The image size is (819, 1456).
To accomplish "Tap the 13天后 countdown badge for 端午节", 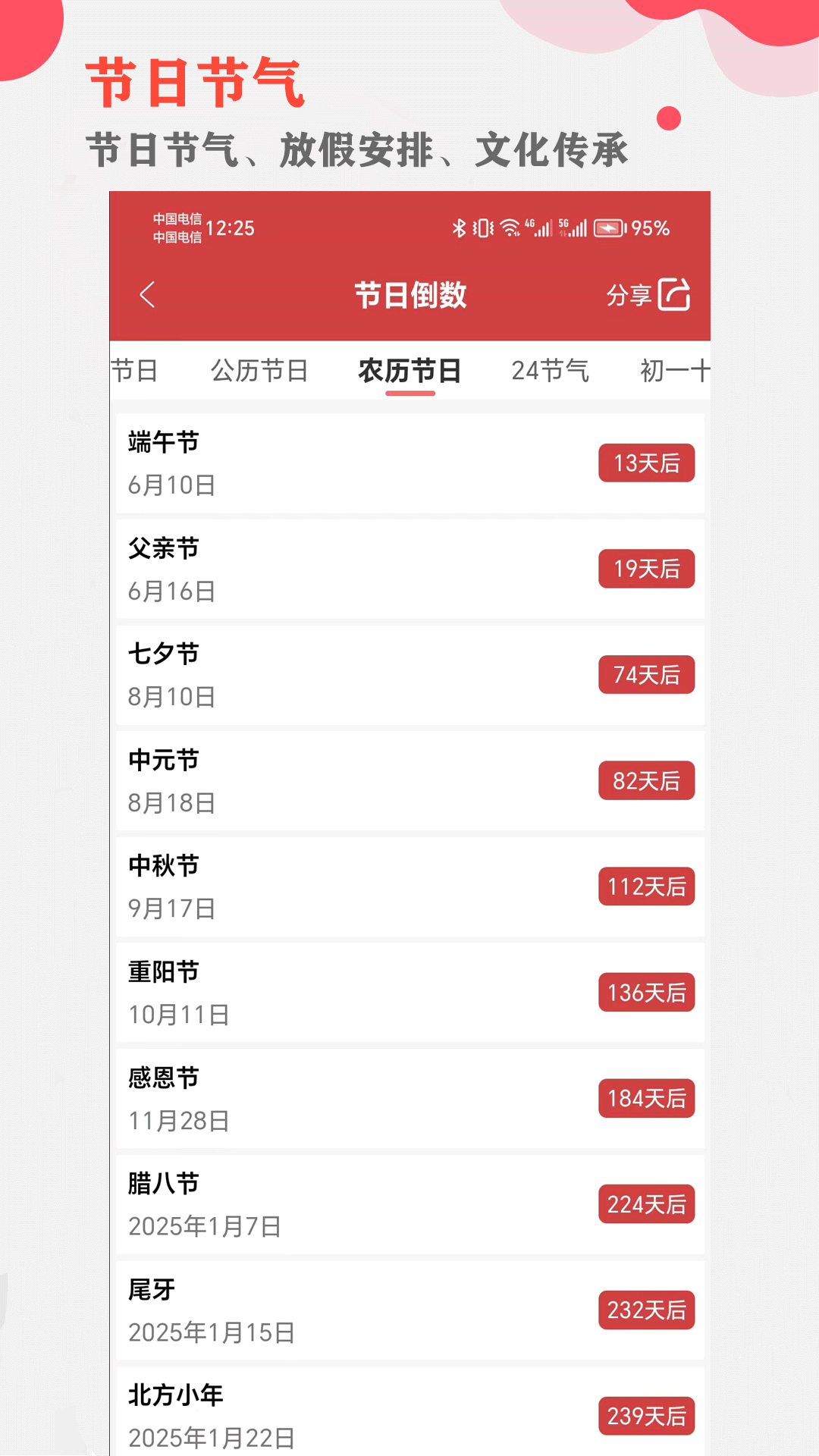I will [x=646, y=463].
